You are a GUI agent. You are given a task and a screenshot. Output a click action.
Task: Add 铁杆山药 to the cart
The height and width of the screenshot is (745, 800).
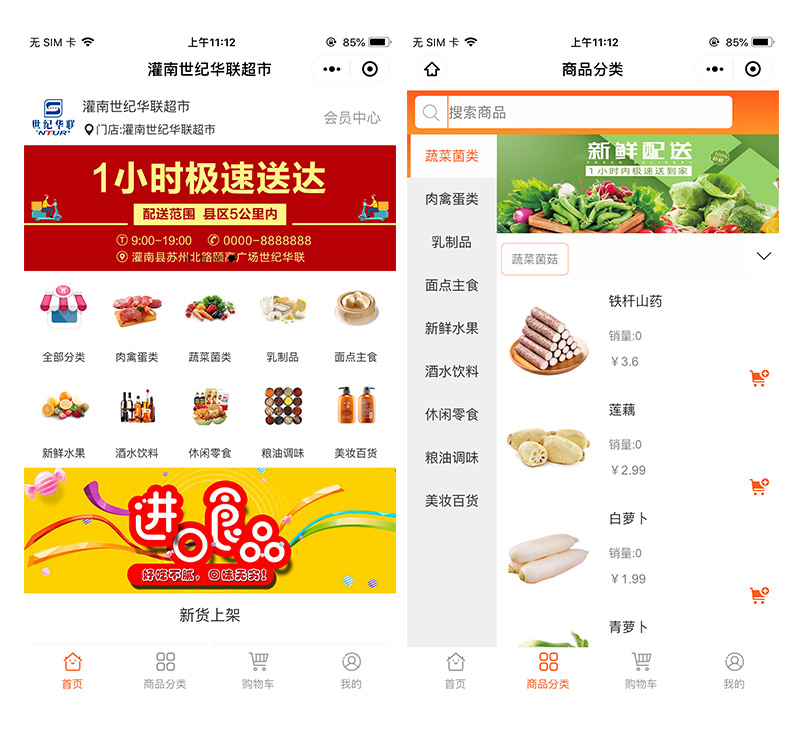click(x=758, y=378)
